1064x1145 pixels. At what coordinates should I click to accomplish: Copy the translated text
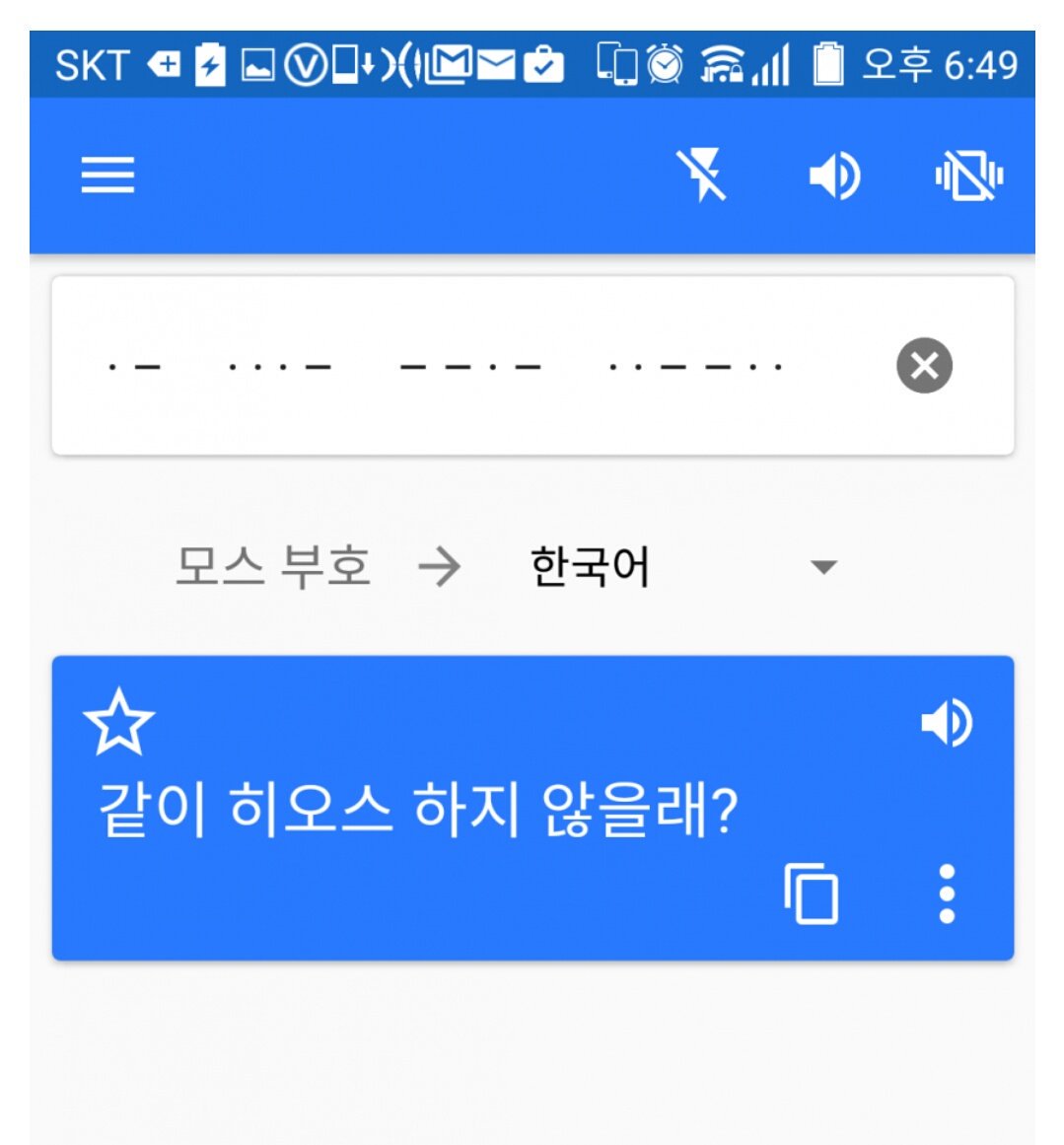point(811,894)
